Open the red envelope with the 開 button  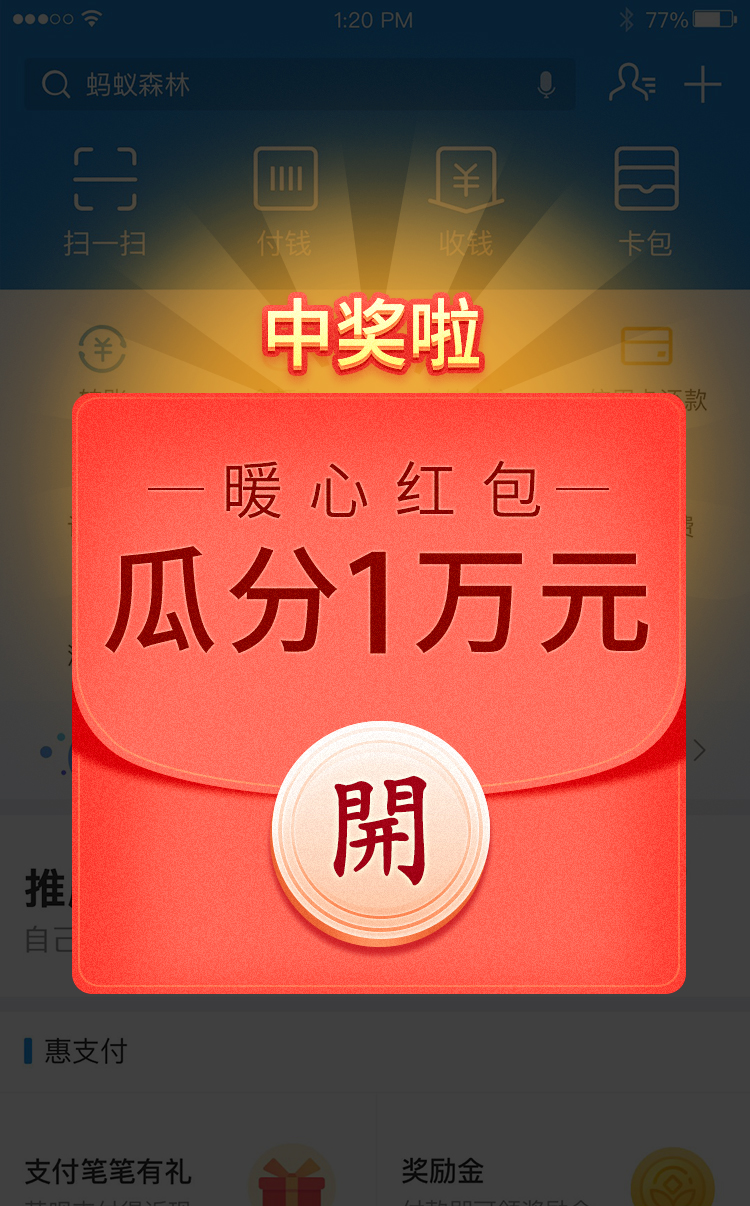[x=380, y=832]
